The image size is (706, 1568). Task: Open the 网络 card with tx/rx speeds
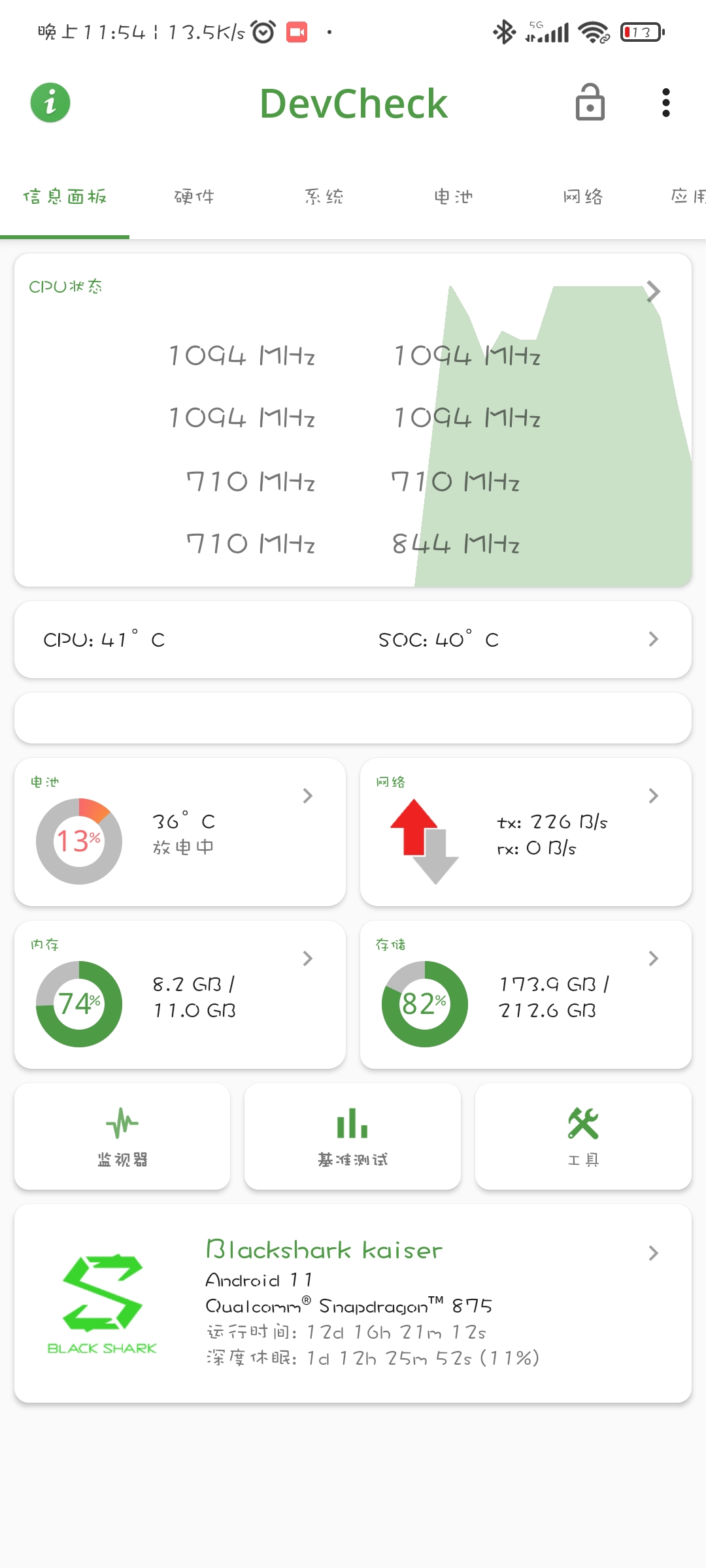526,832
